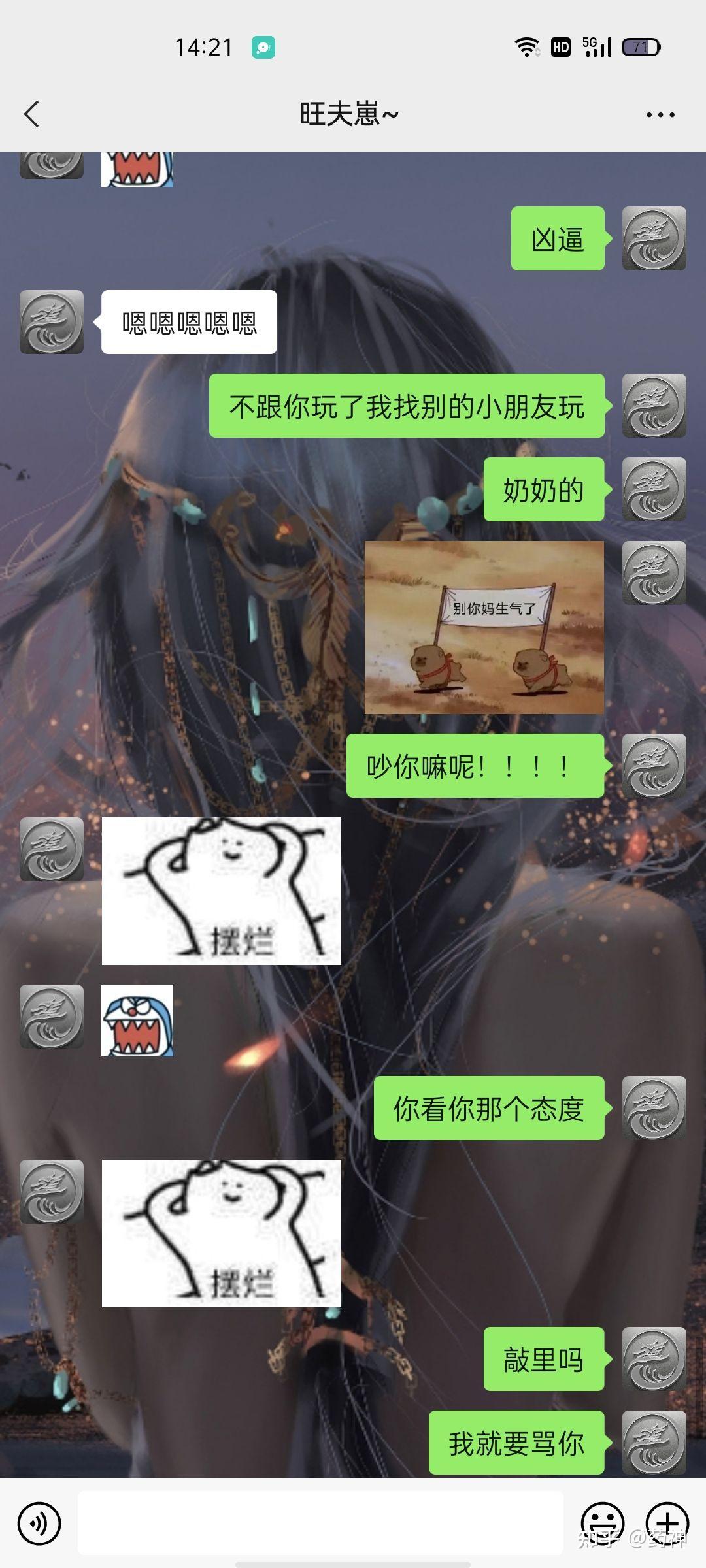The image size is (706, 1568).
Task: Open the Doraemon sticker above 你看你那个态度
Action: (137, 1021)
